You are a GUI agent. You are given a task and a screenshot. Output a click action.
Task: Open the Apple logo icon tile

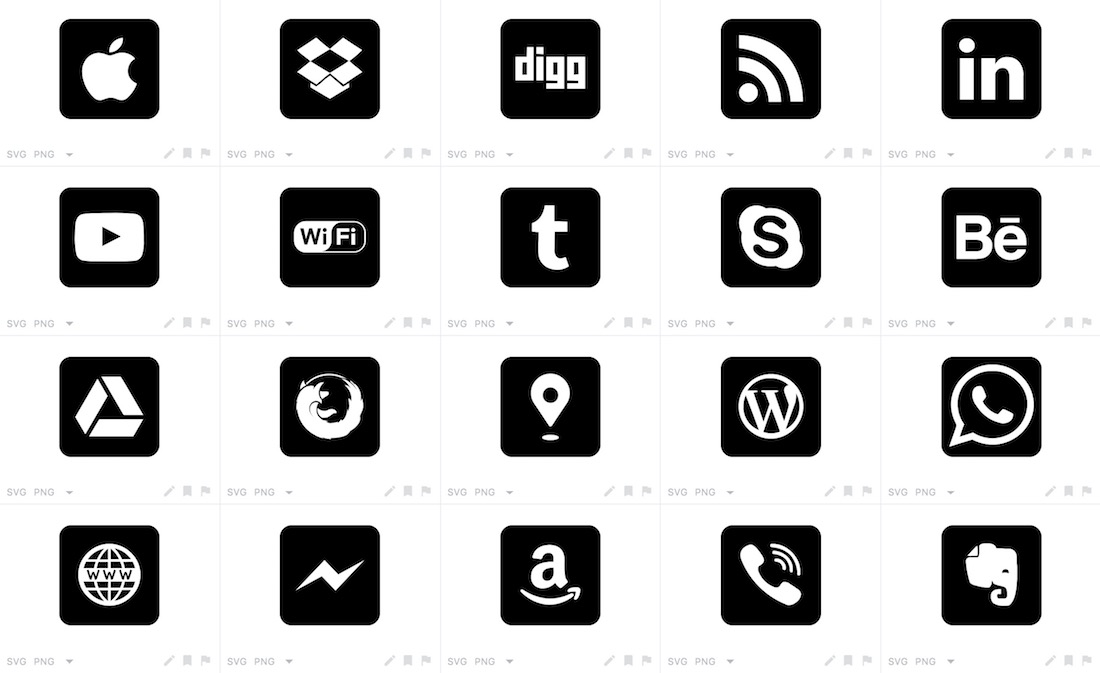109,69
